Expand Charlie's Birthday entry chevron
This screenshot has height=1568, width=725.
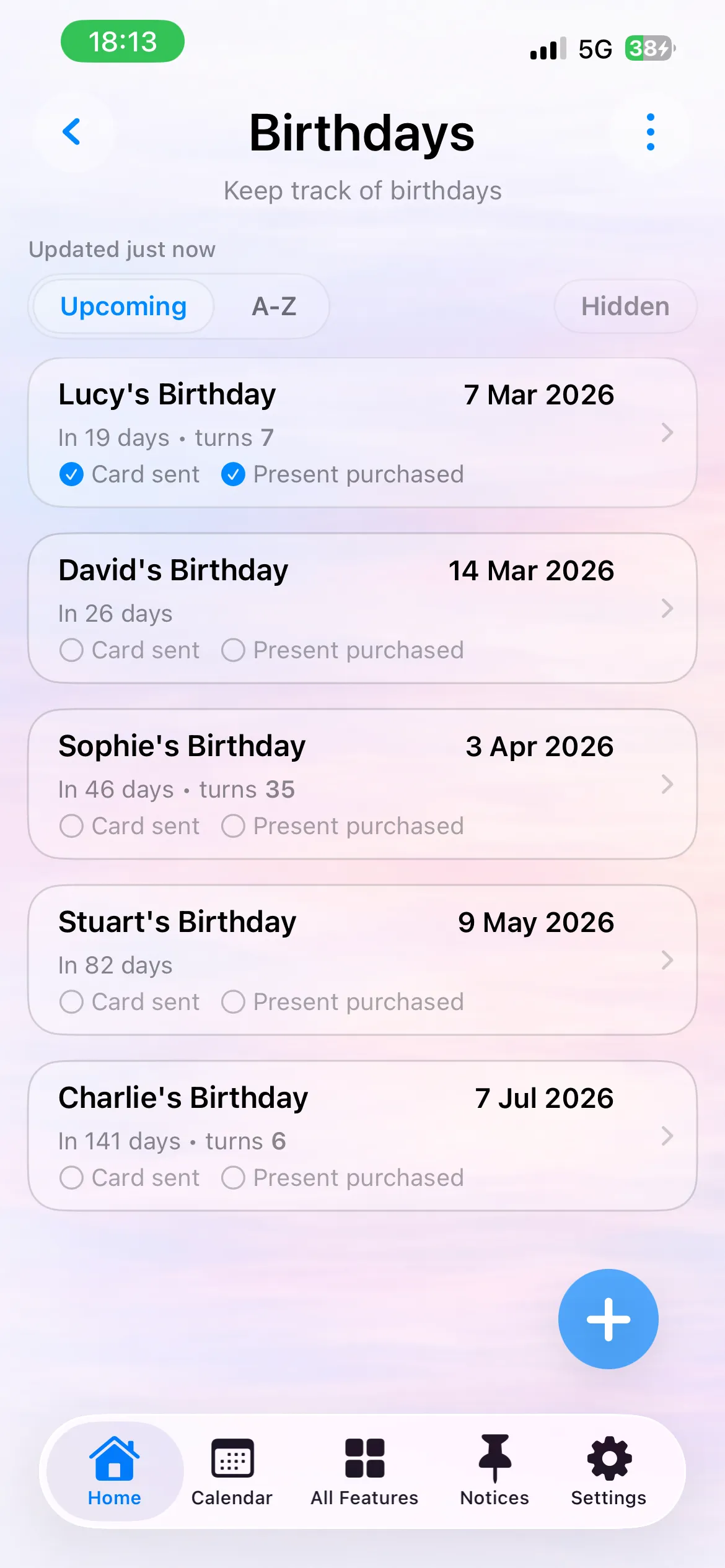[667, 1136]
